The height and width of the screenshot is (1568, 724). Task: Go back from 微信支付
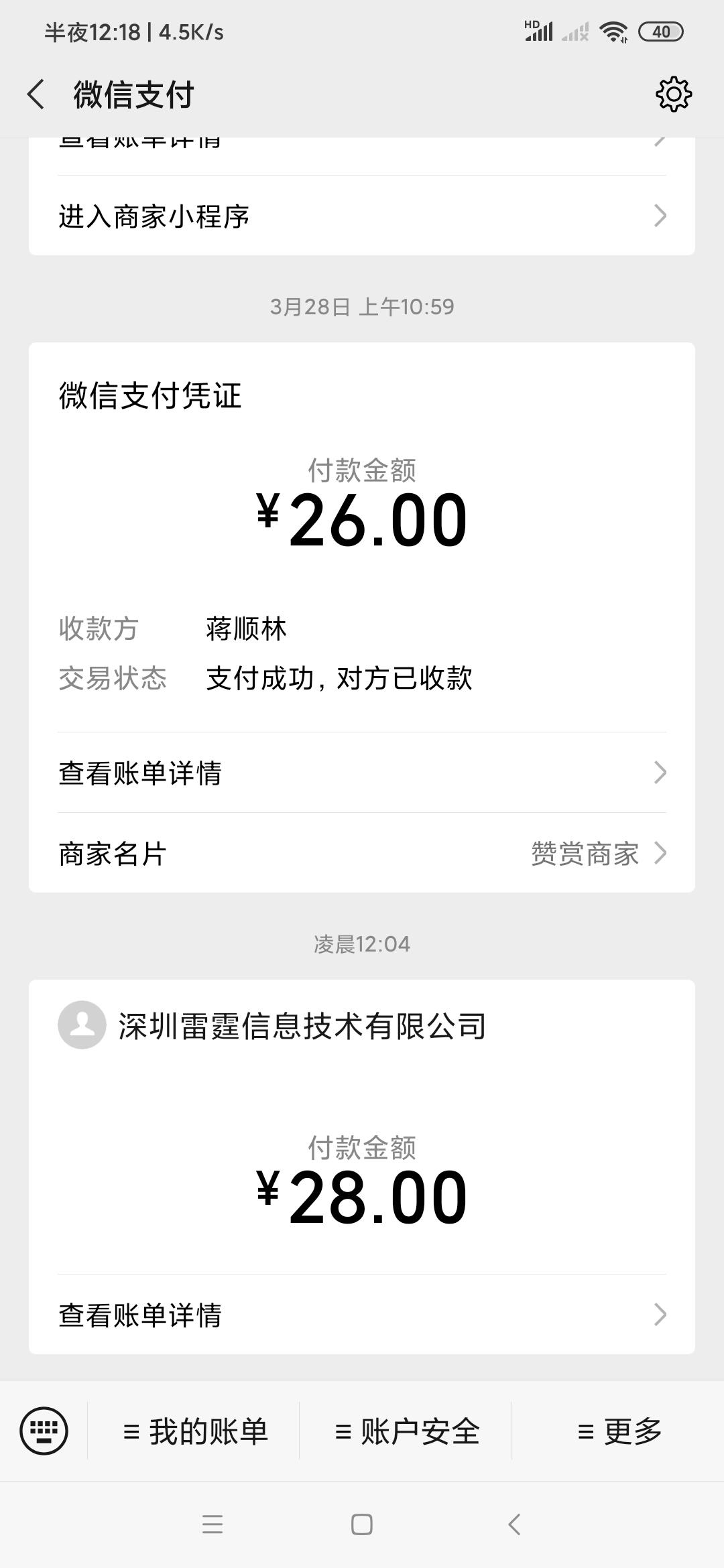click(36, 94)
